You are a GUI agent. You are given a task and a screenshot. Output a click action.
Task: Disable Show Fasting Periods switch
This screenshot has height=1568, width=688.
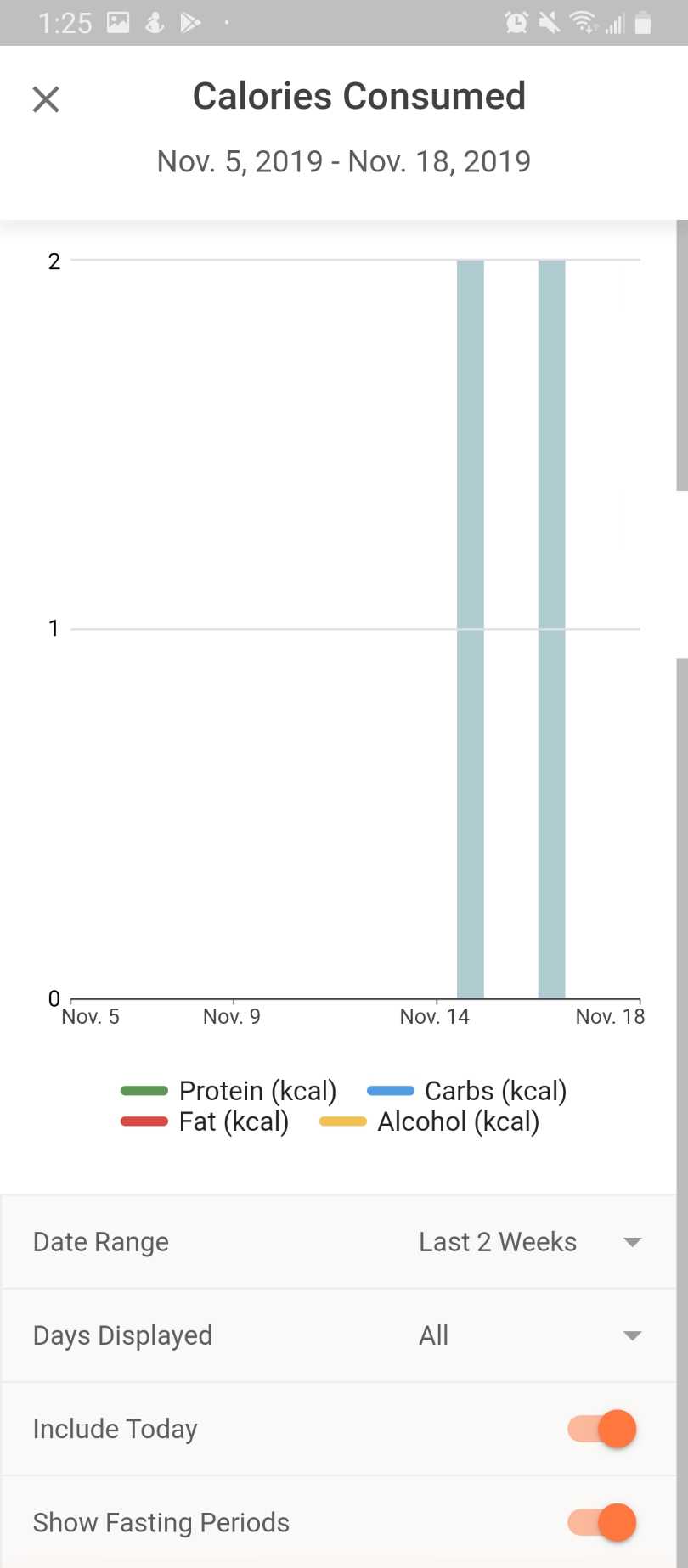(x=602, y=1522)
